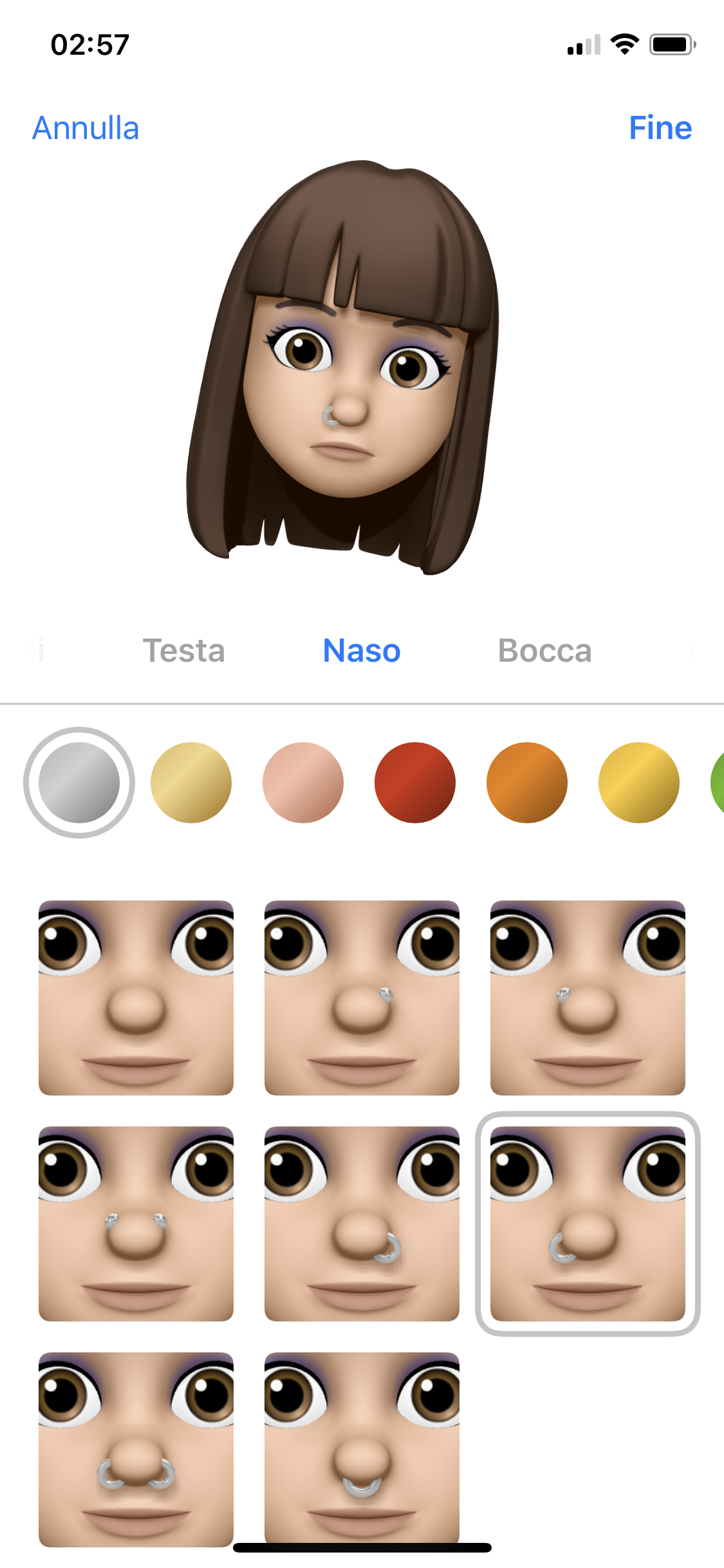Select rings on both nostrils
Viewport: 724px width, 1568px height.
pyautogui.click(x=136, y=1450)
